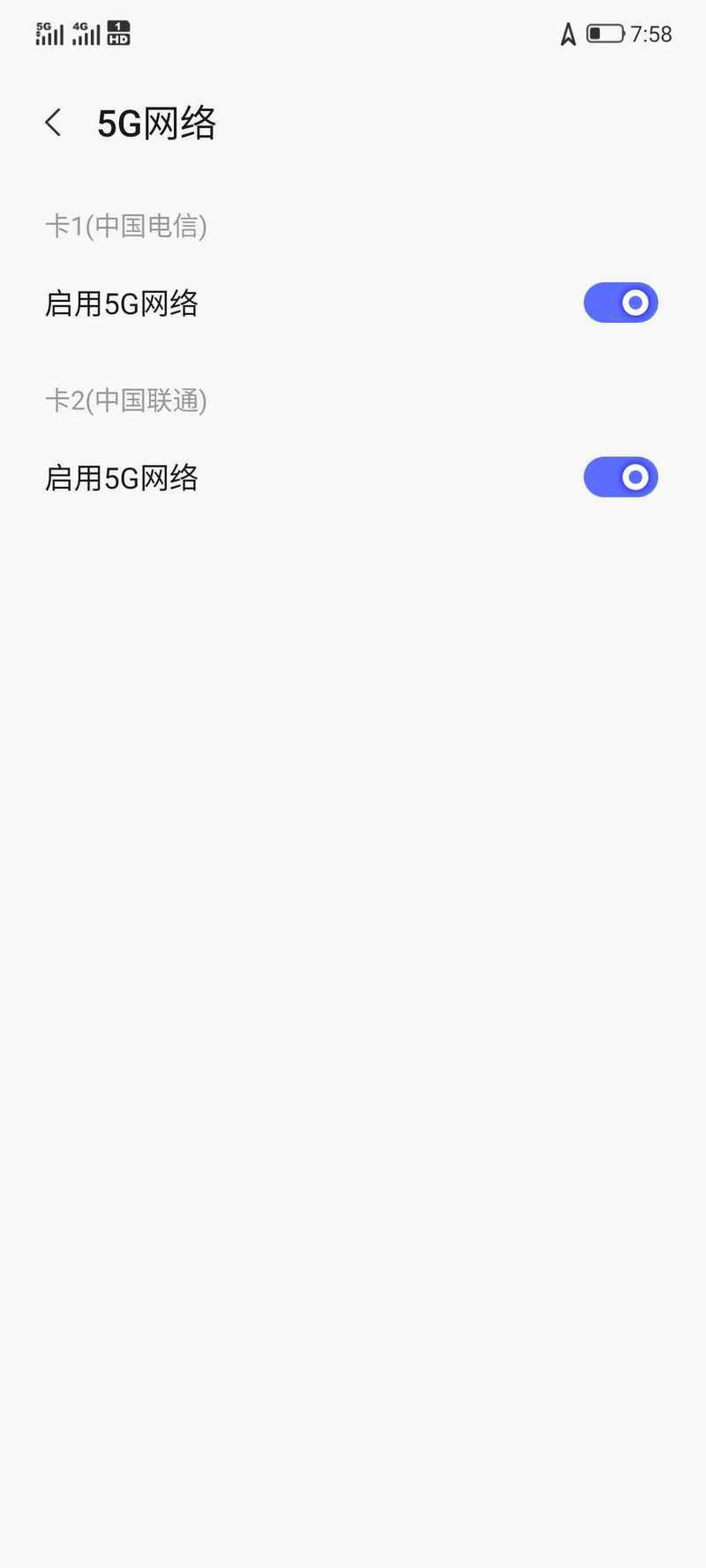Disable 5G for 卡1 (中国电信)
The width and height of the screenshot is (706, 1568).
620,303
